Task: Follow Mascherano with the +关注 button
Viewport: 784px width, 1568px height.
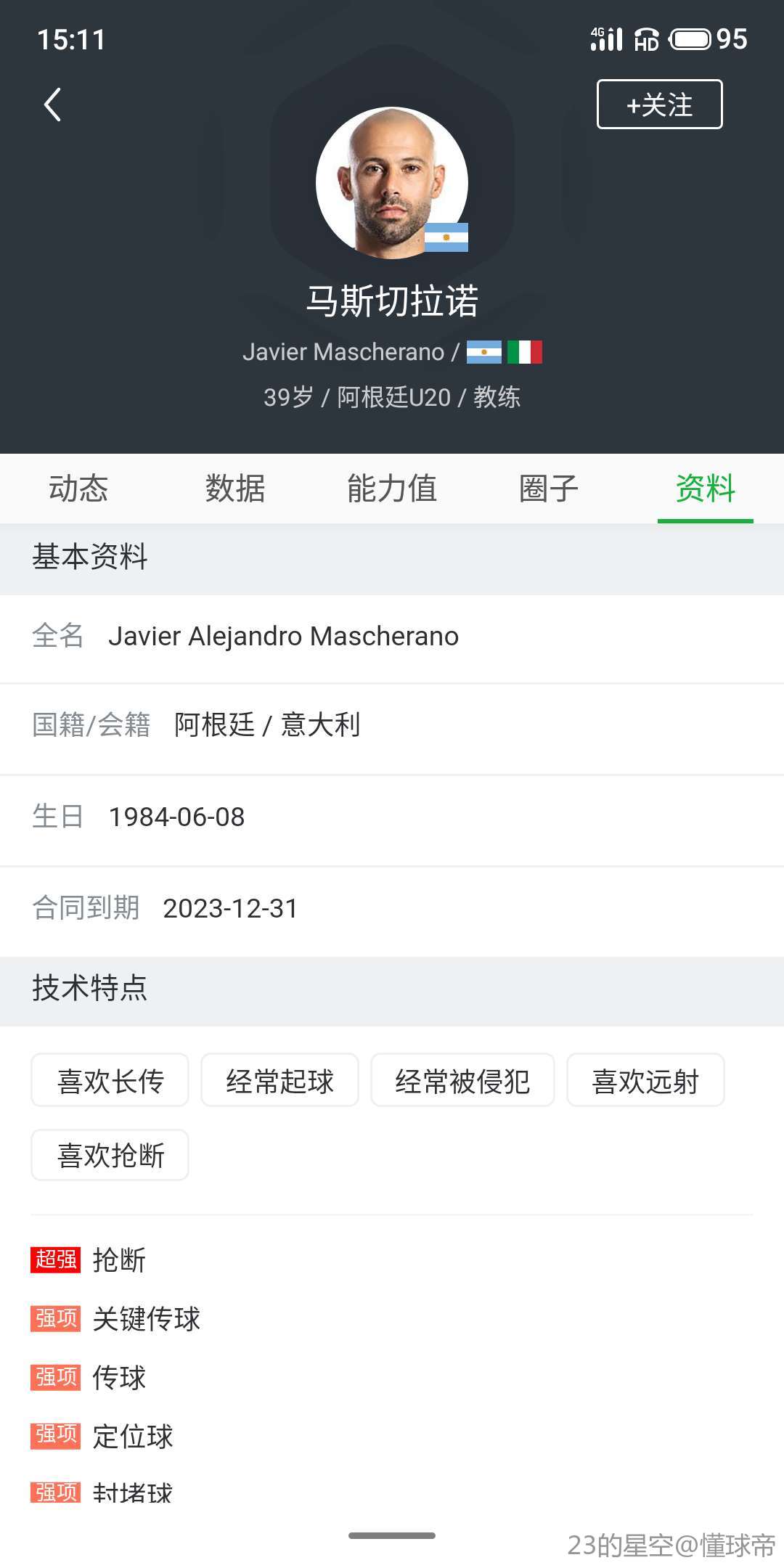Action: coord(659,105)
